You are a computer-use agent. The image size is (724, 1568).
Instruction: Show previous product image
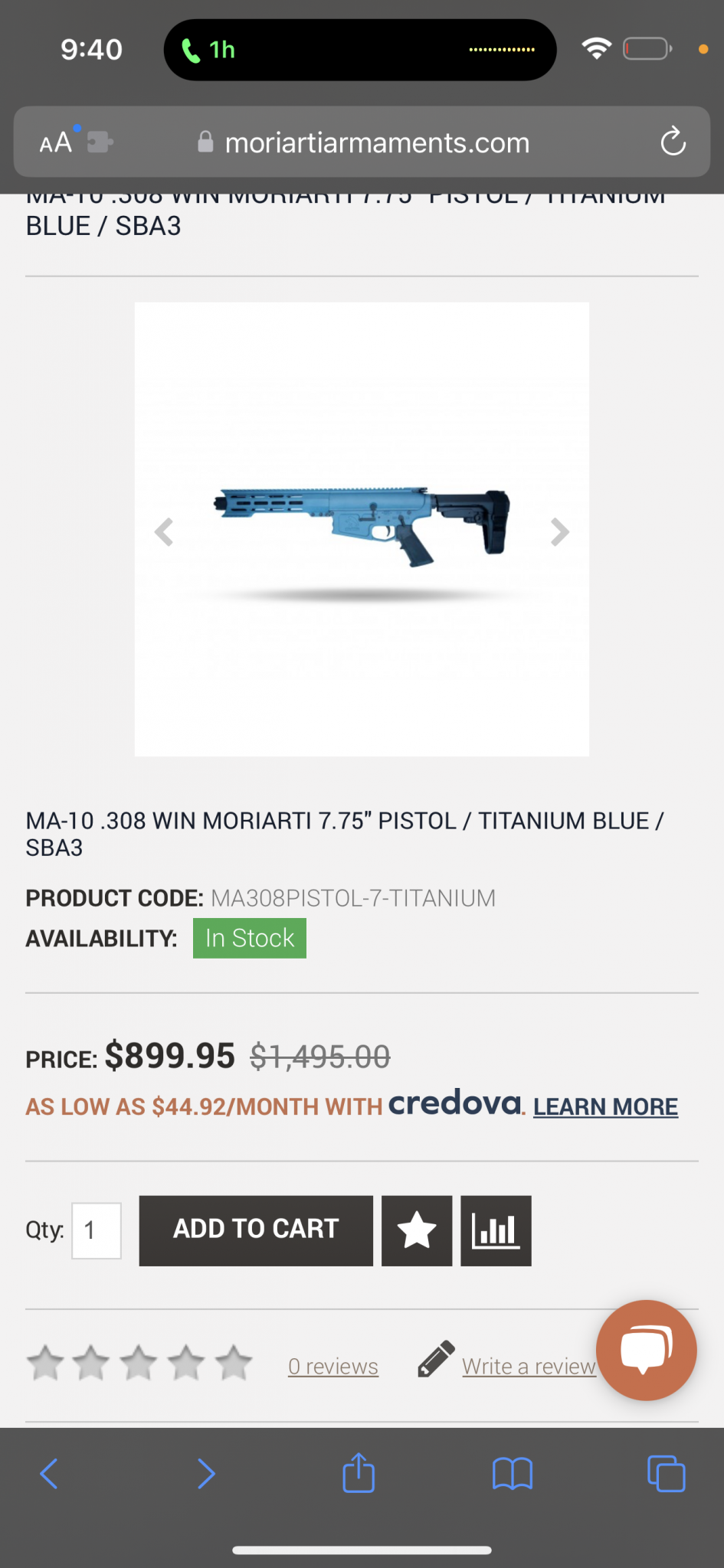164,531
